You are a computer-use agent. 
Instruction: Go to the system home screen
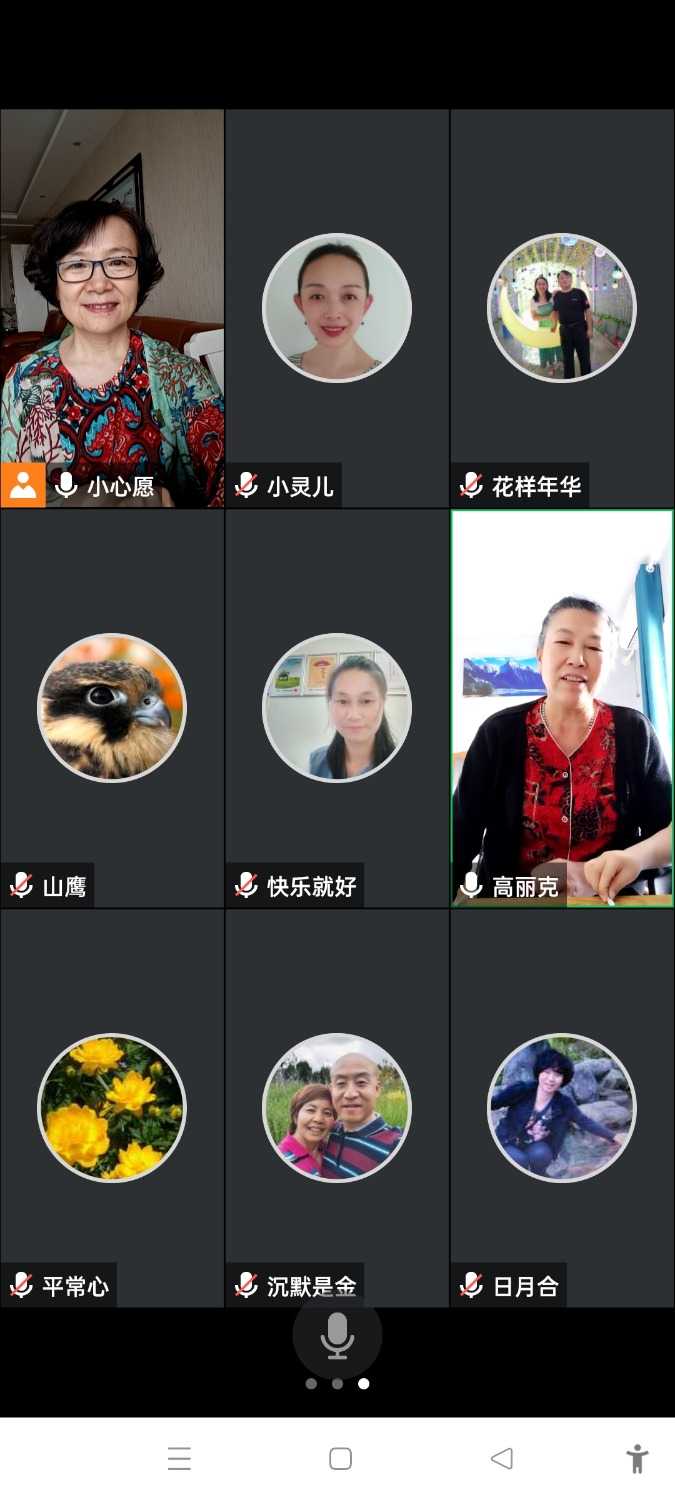pyautogui.click(x=340, y=1459)
